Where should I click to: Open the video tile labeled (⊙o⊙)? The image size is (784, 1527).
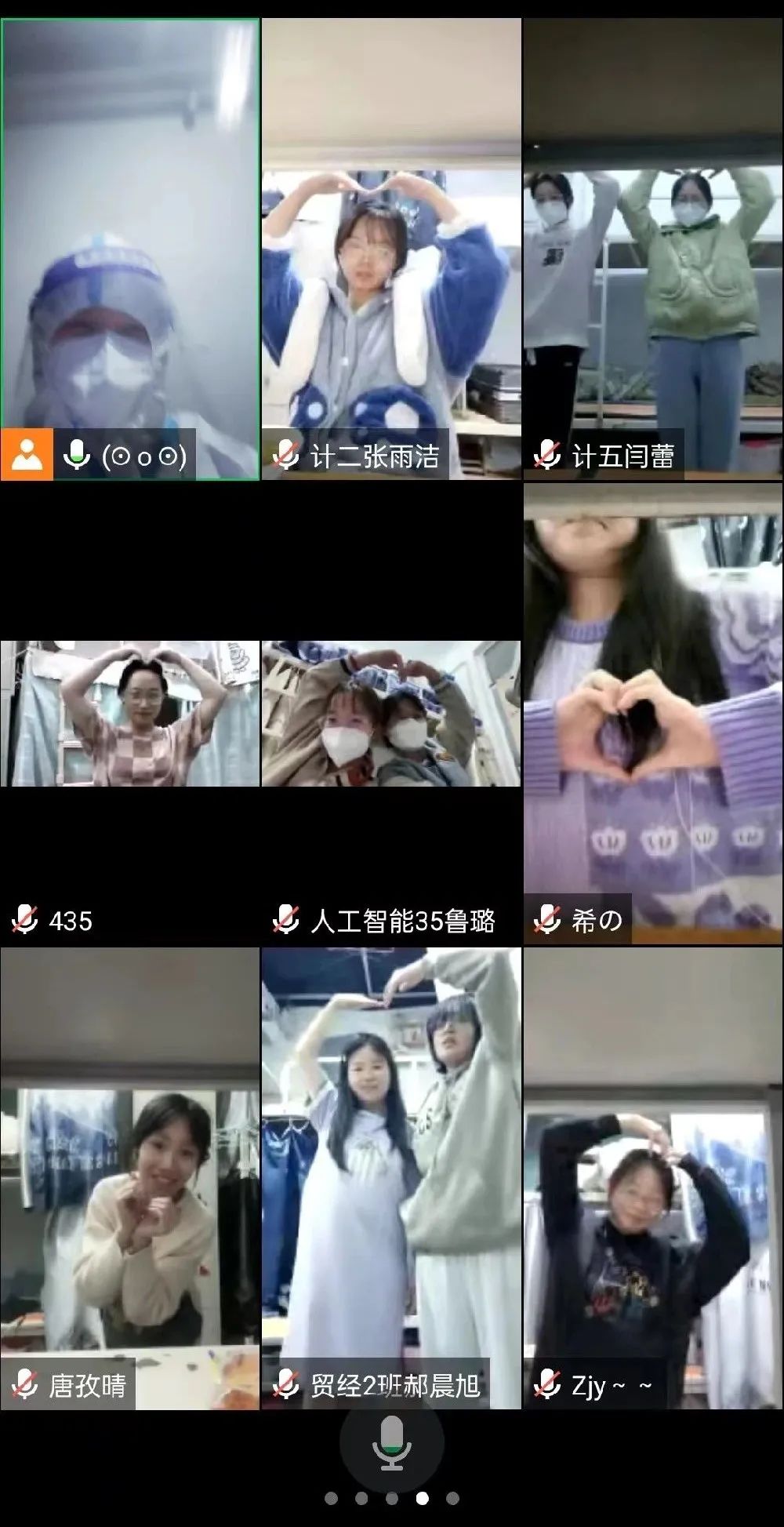pyautogui.click(x=130, y=249)
